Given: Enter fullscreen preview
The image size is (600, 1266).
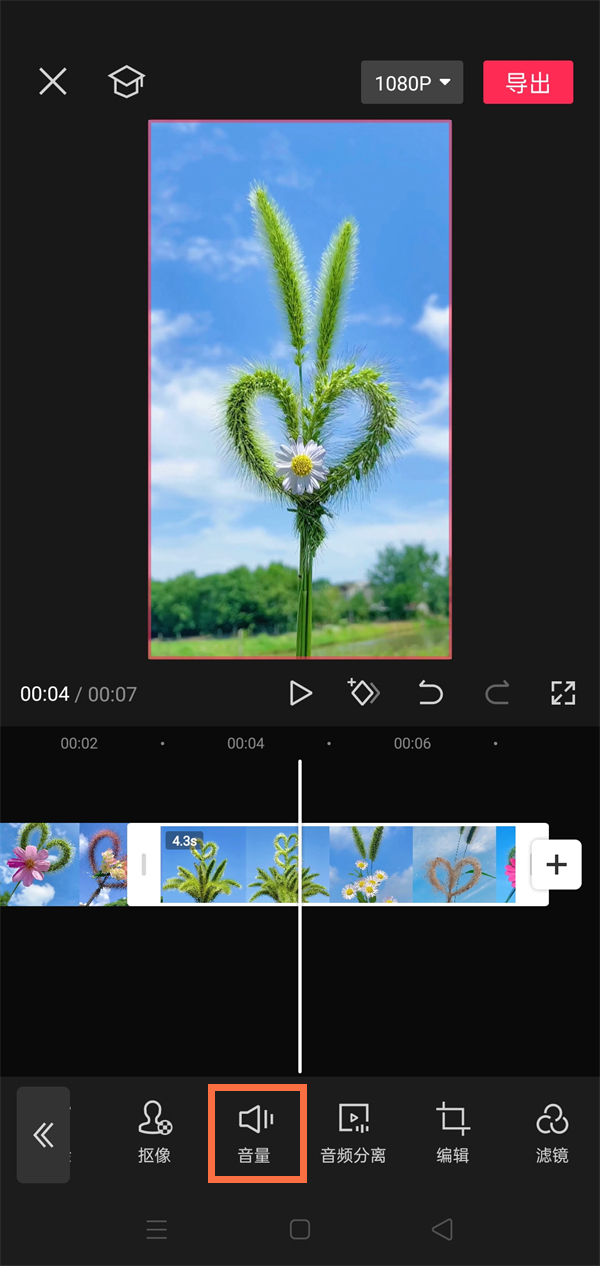Looking at the screenshot, I should (x=563, y=693).
